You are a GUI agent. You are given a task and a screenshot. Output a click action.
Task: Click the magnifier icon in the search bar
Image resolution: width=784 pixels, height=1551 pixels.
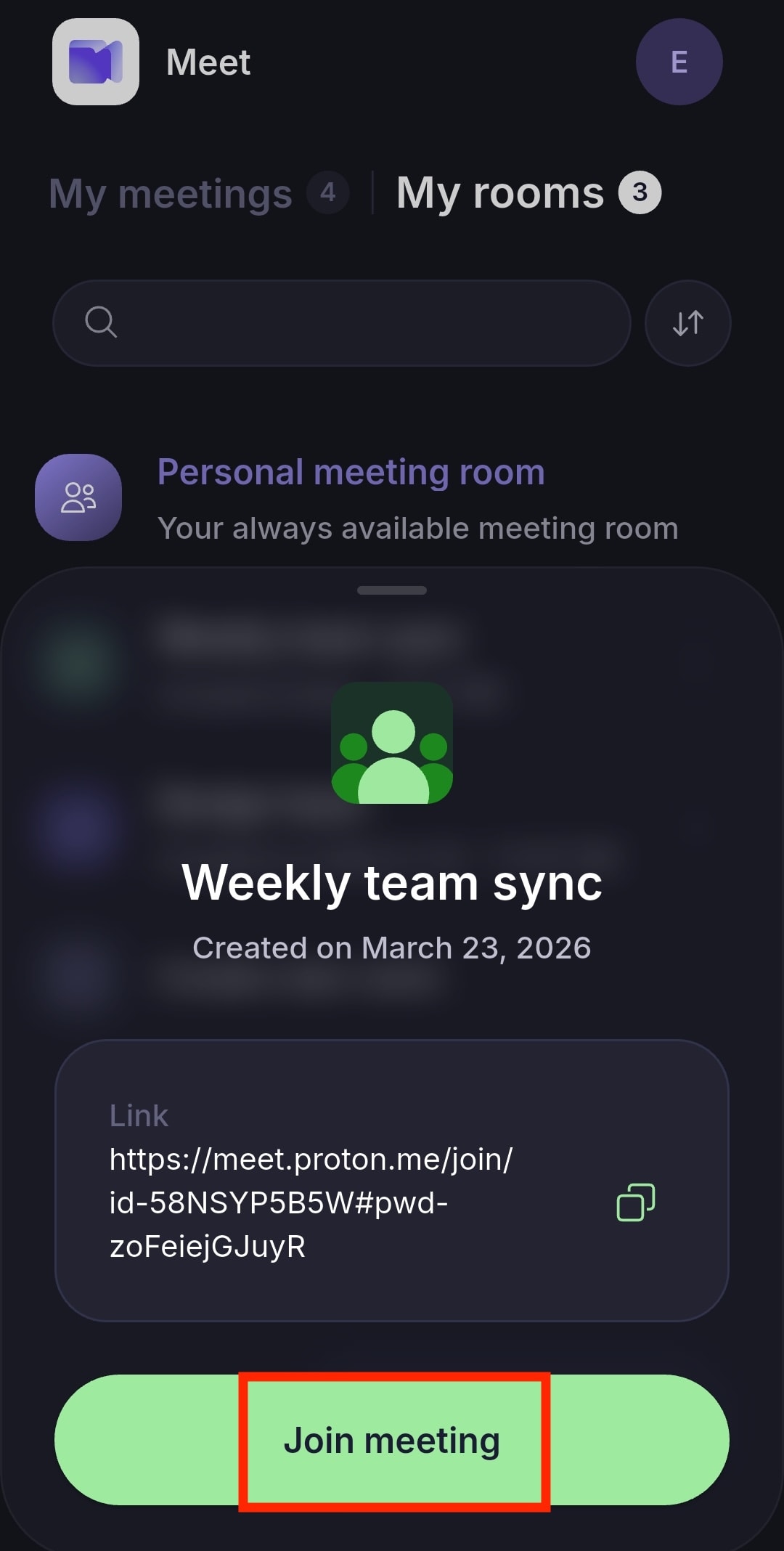coord(100,322)
